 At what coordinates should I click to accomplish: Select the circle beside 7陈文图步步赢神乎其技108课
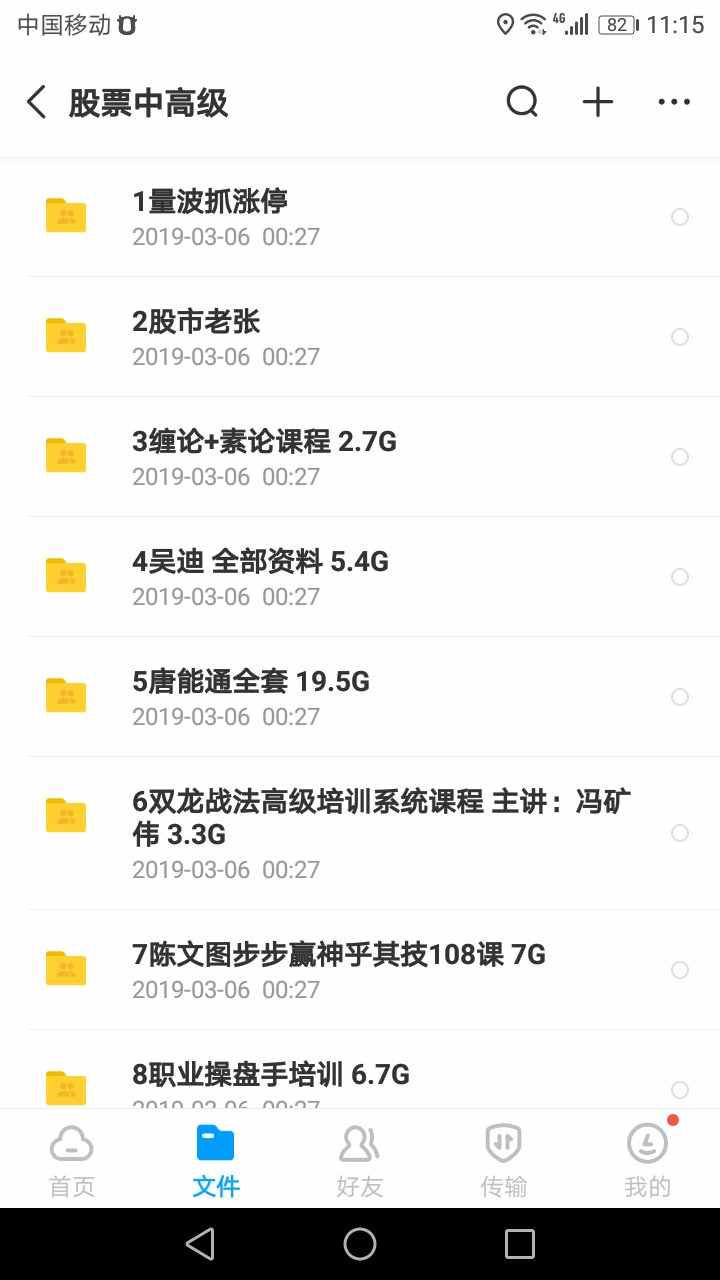pos(680,970)
